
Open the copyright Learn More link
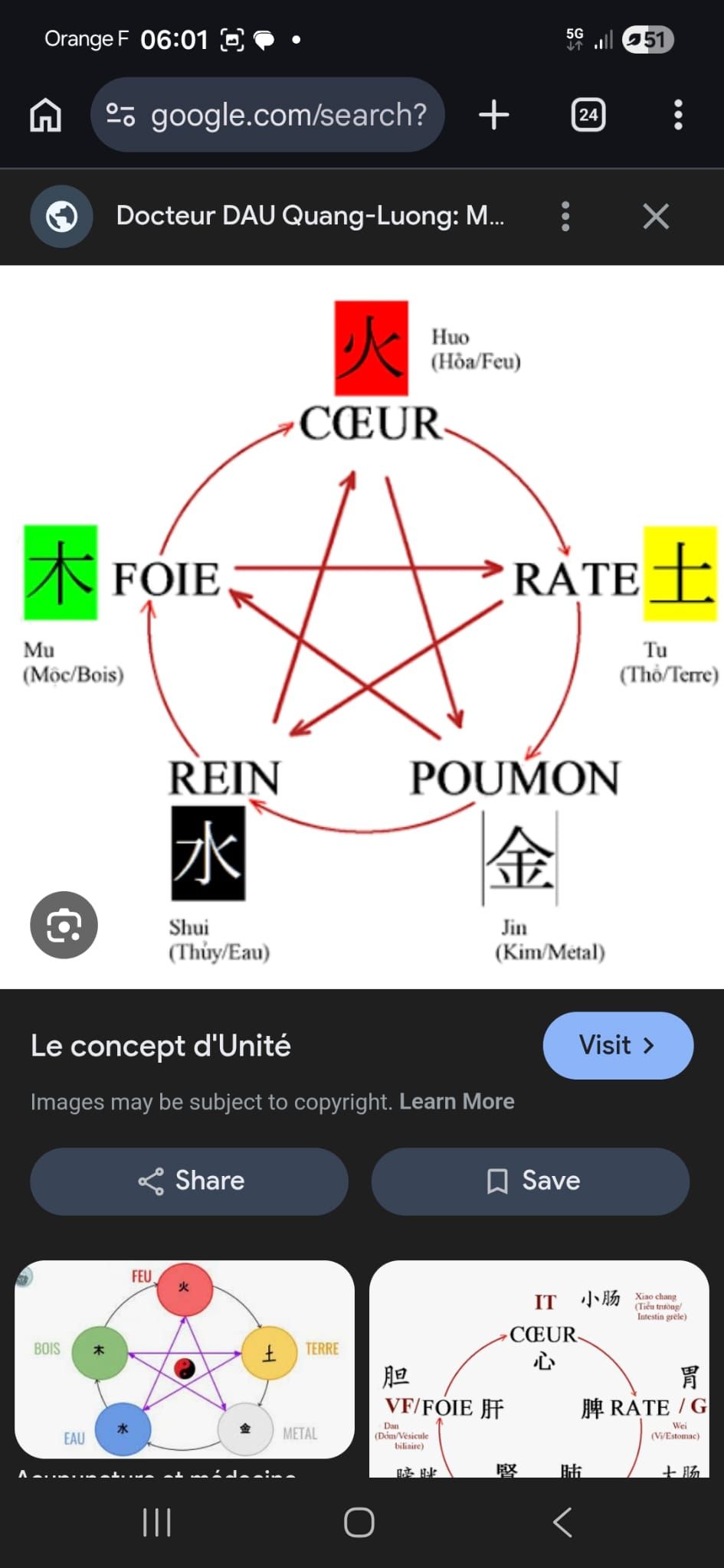[457, 1101]
